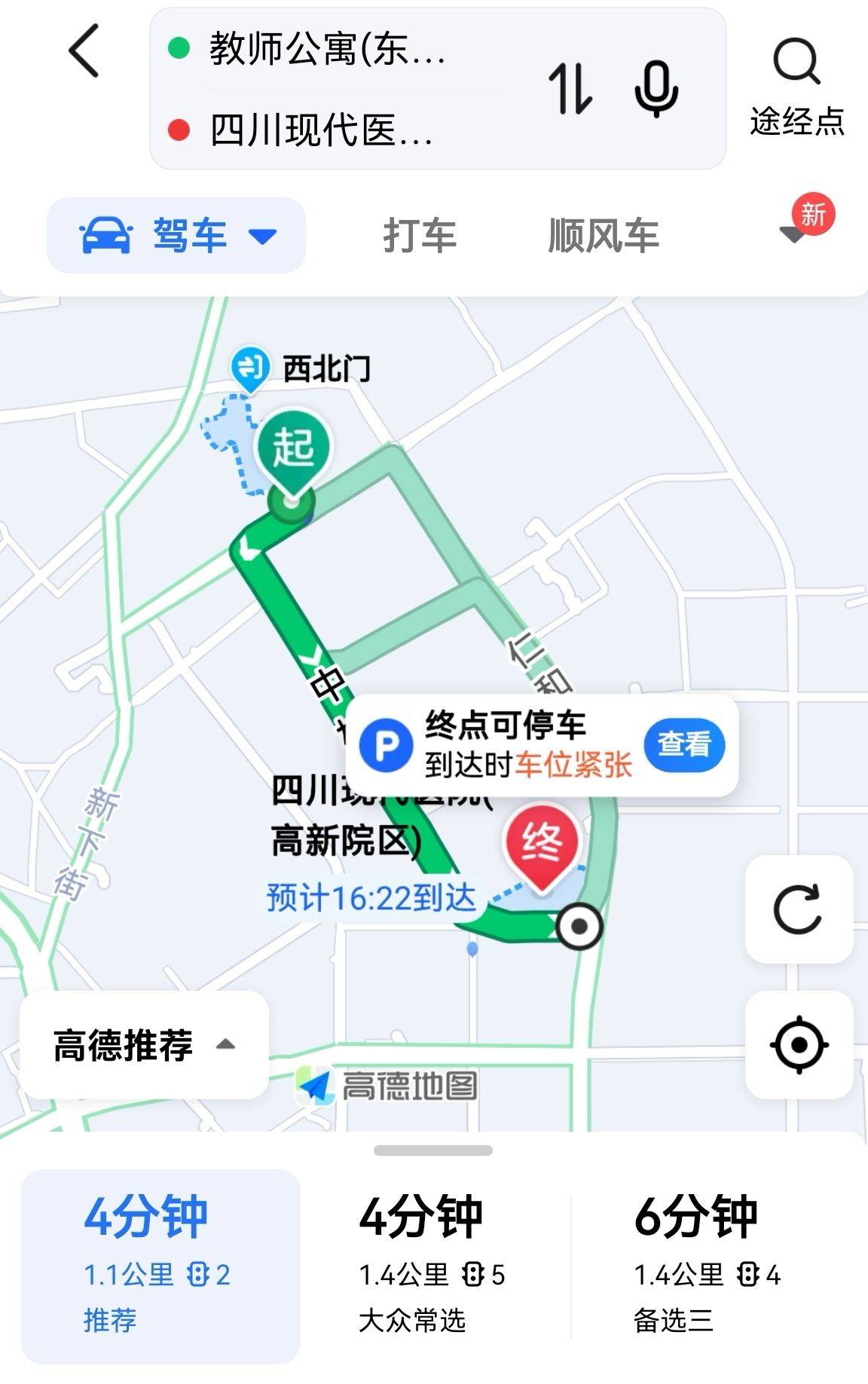Select the 推荐 1.1公里 route
The image size is (868, 1384).
[x=160, y=1266]
